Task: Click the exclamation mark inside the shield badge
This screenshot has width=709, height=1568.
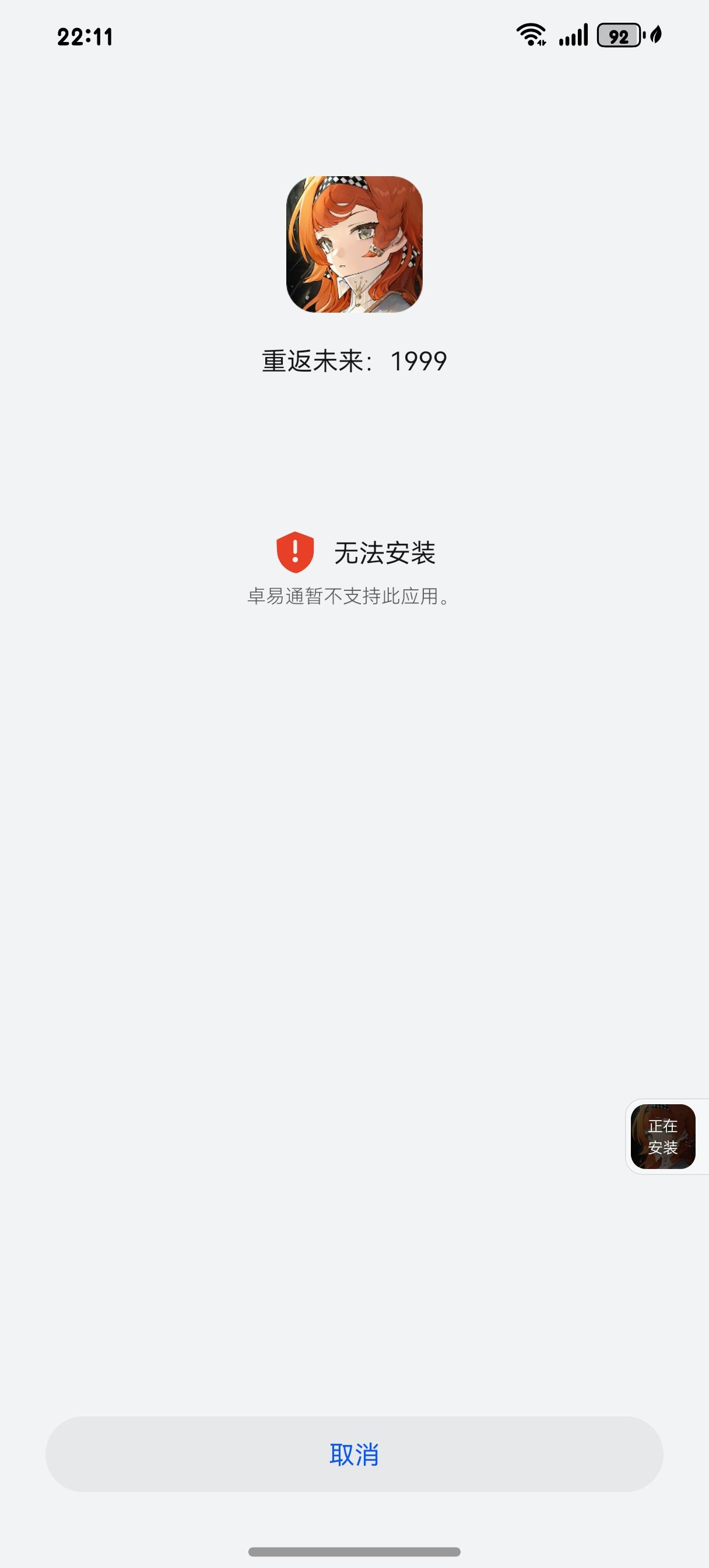Action: click(x=296, y=552)
